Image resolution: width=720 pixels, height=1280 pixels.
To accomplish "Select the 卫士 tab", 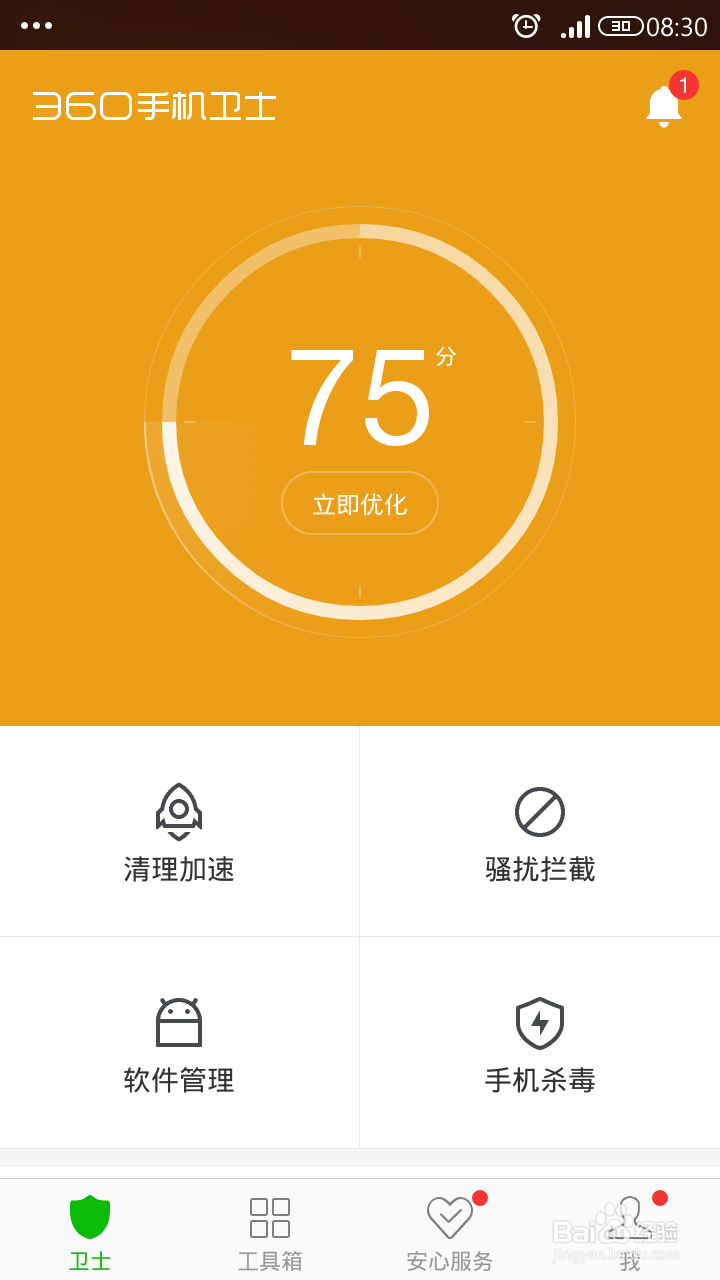I will 90,1232.
